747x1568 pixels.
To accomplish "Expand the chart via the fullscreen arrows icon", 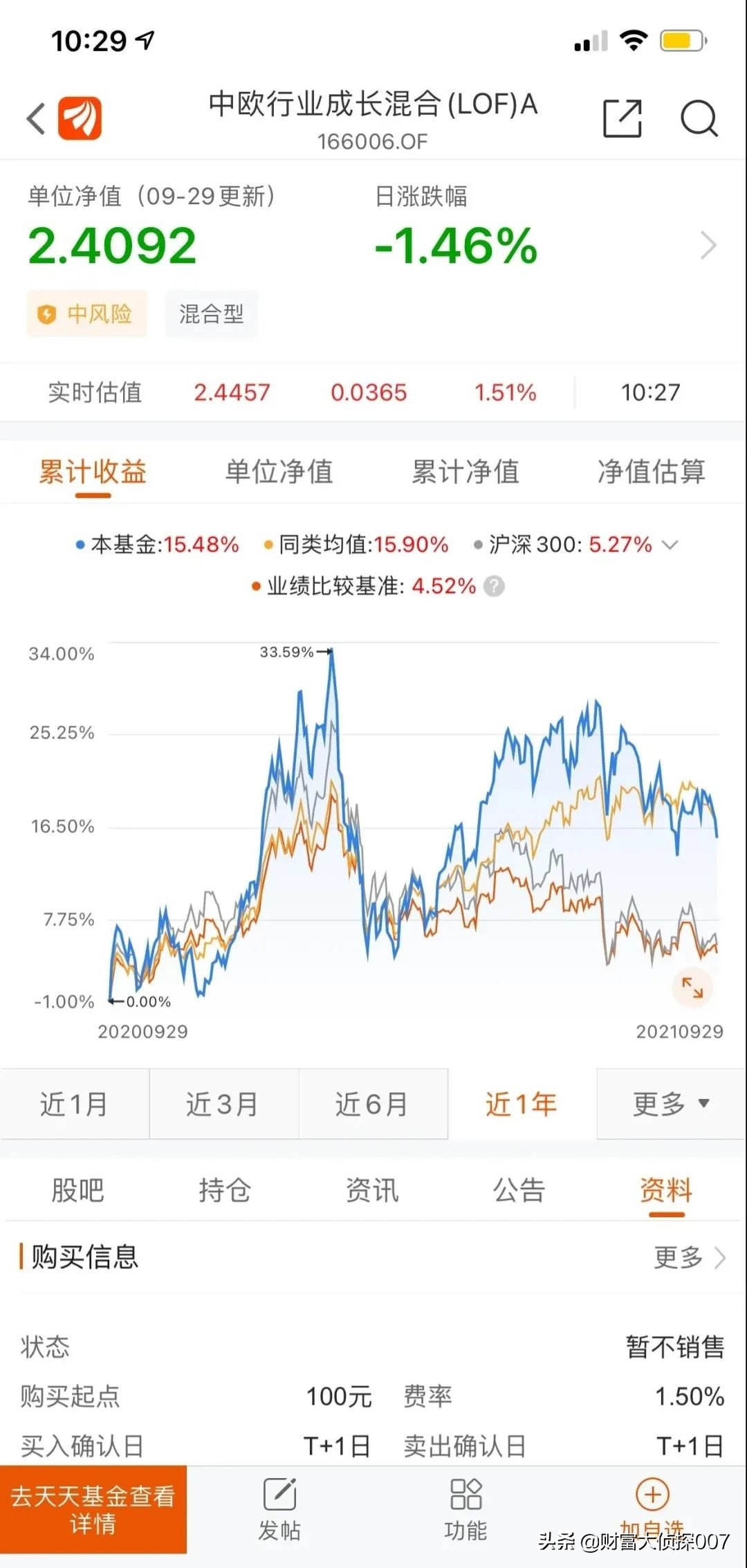I will click(692, 988).
